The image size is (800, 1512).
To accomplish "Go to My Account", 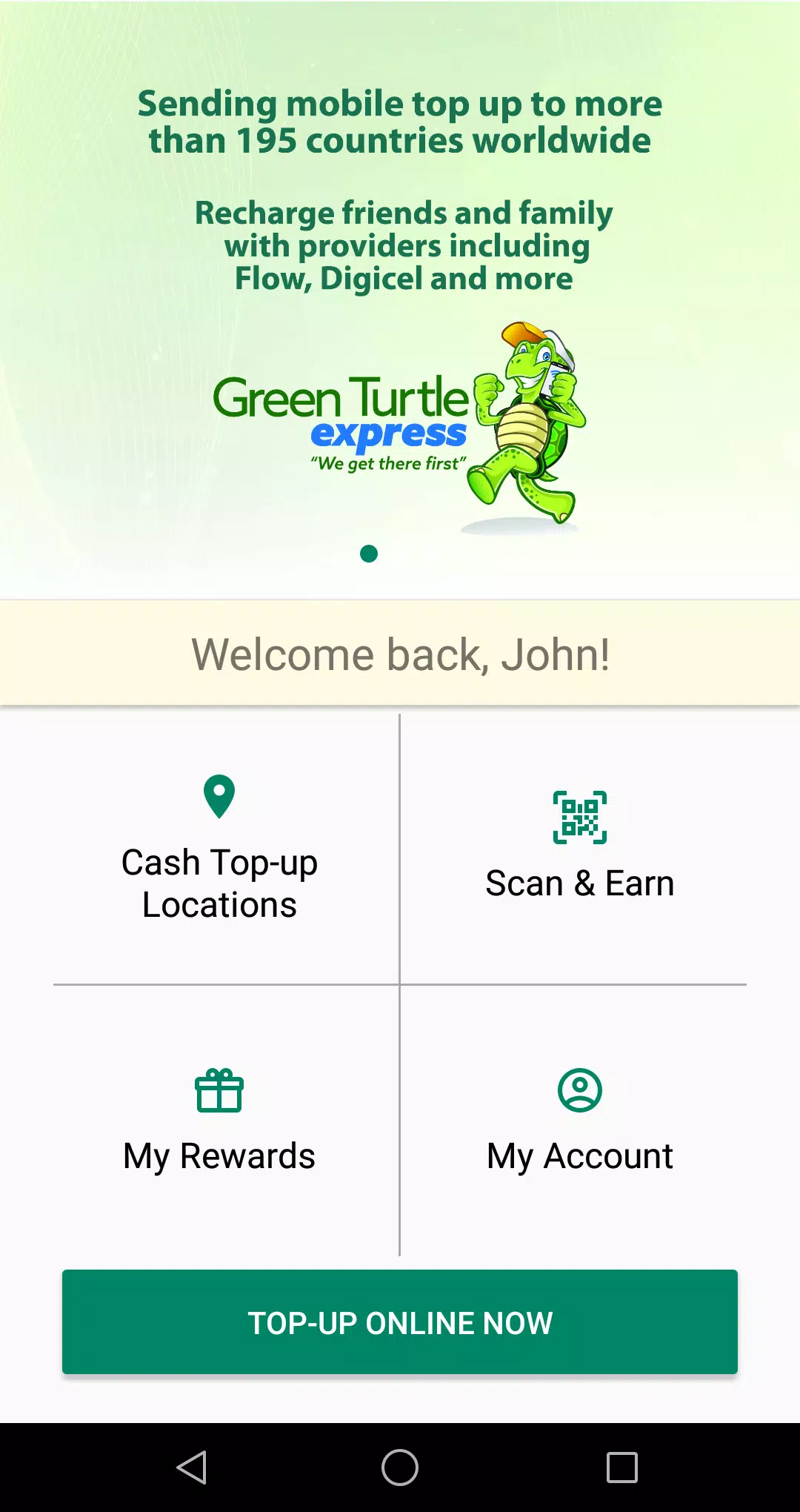I will 579,1121.
